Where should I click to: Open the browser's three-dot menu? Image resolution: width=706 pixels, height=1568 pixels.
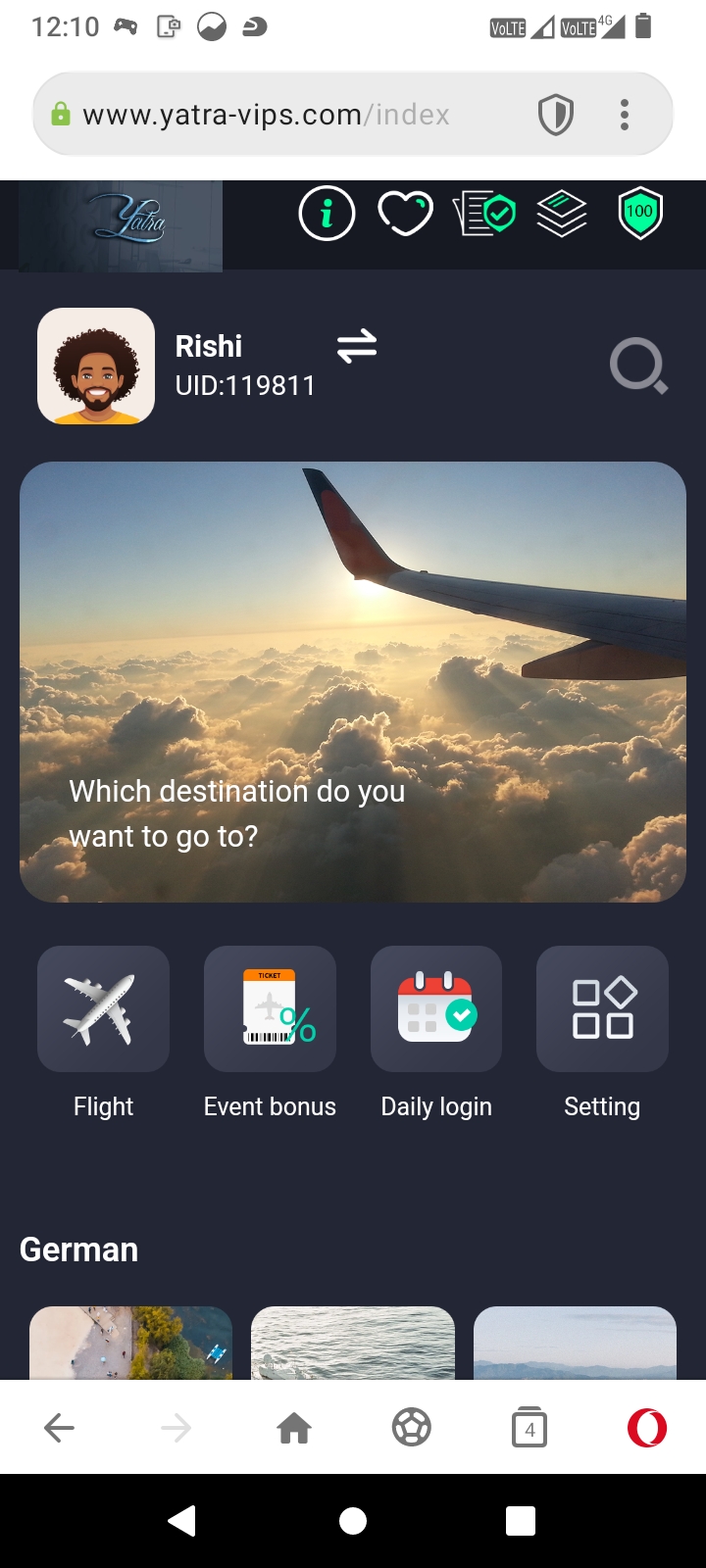tap(625, 115)
